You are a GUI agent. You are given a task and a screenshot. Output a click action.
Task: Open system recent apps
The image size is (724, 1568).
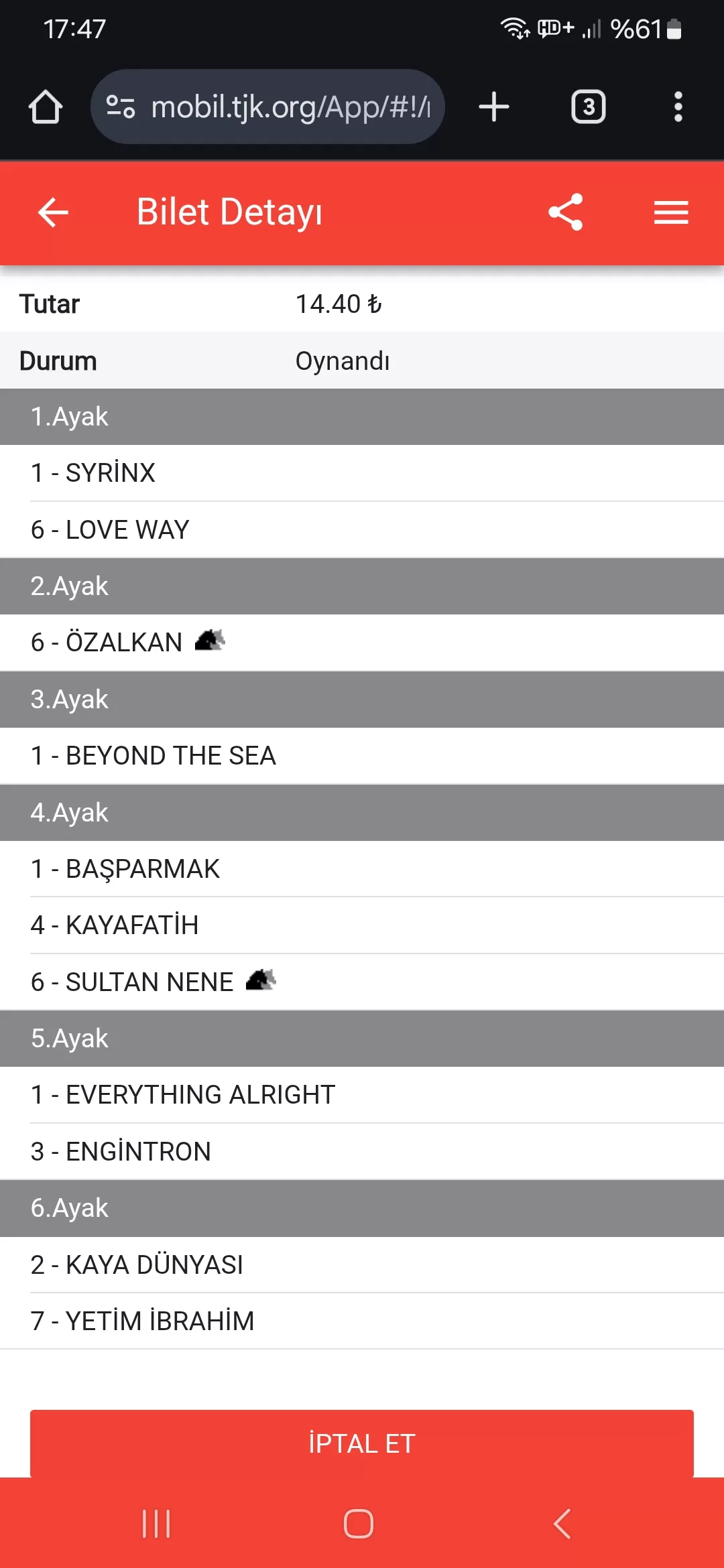click(156, 1524)
